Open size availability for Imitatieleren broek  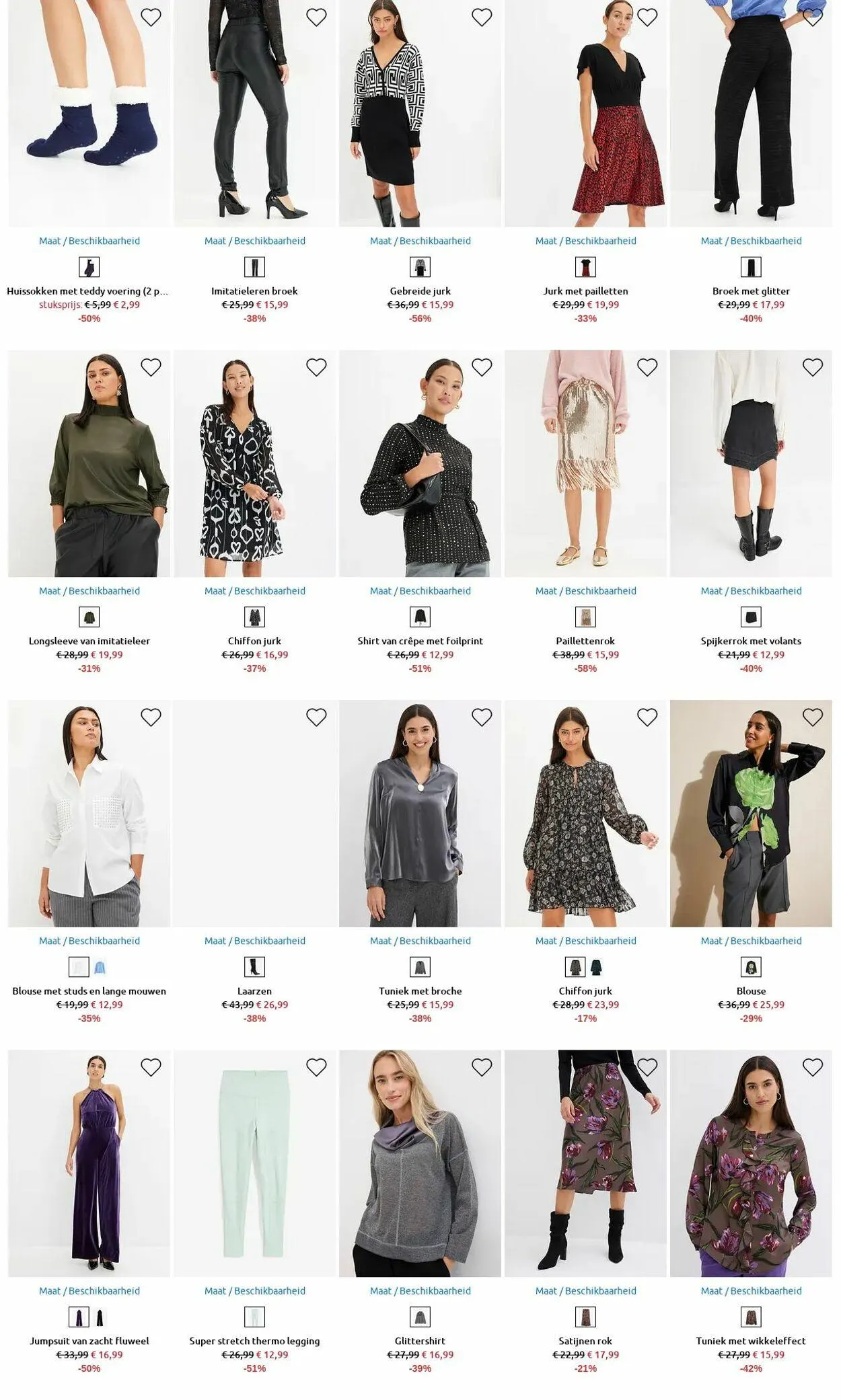click(255, 241)
